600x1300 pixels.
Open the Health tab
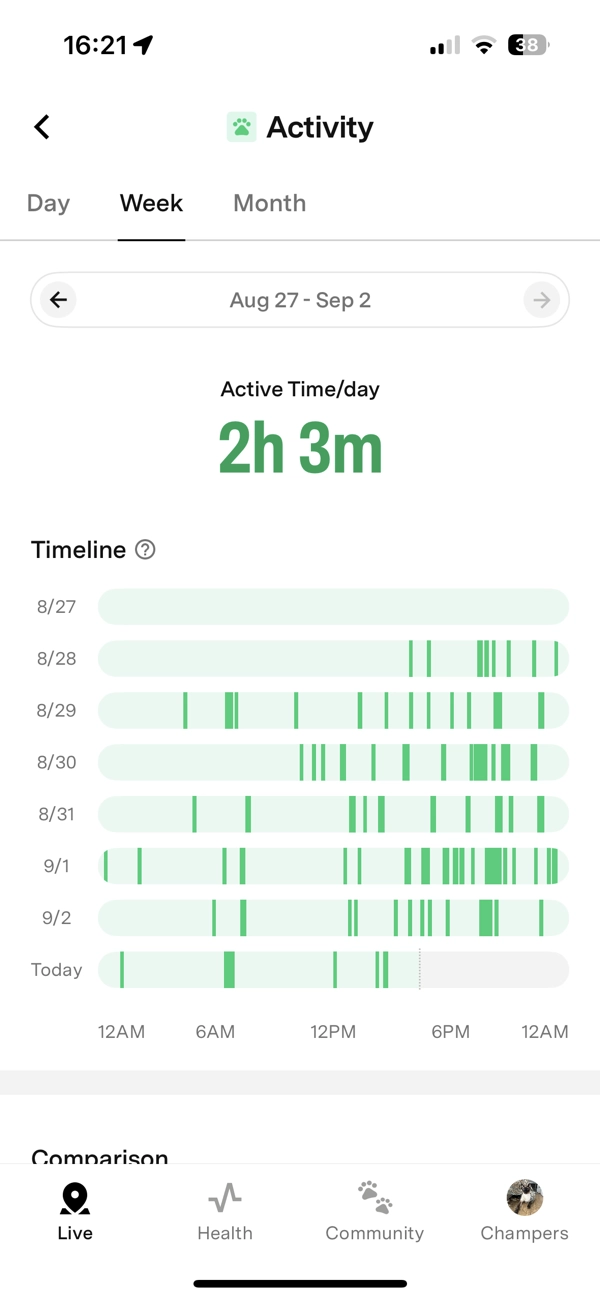point(225,1210)
